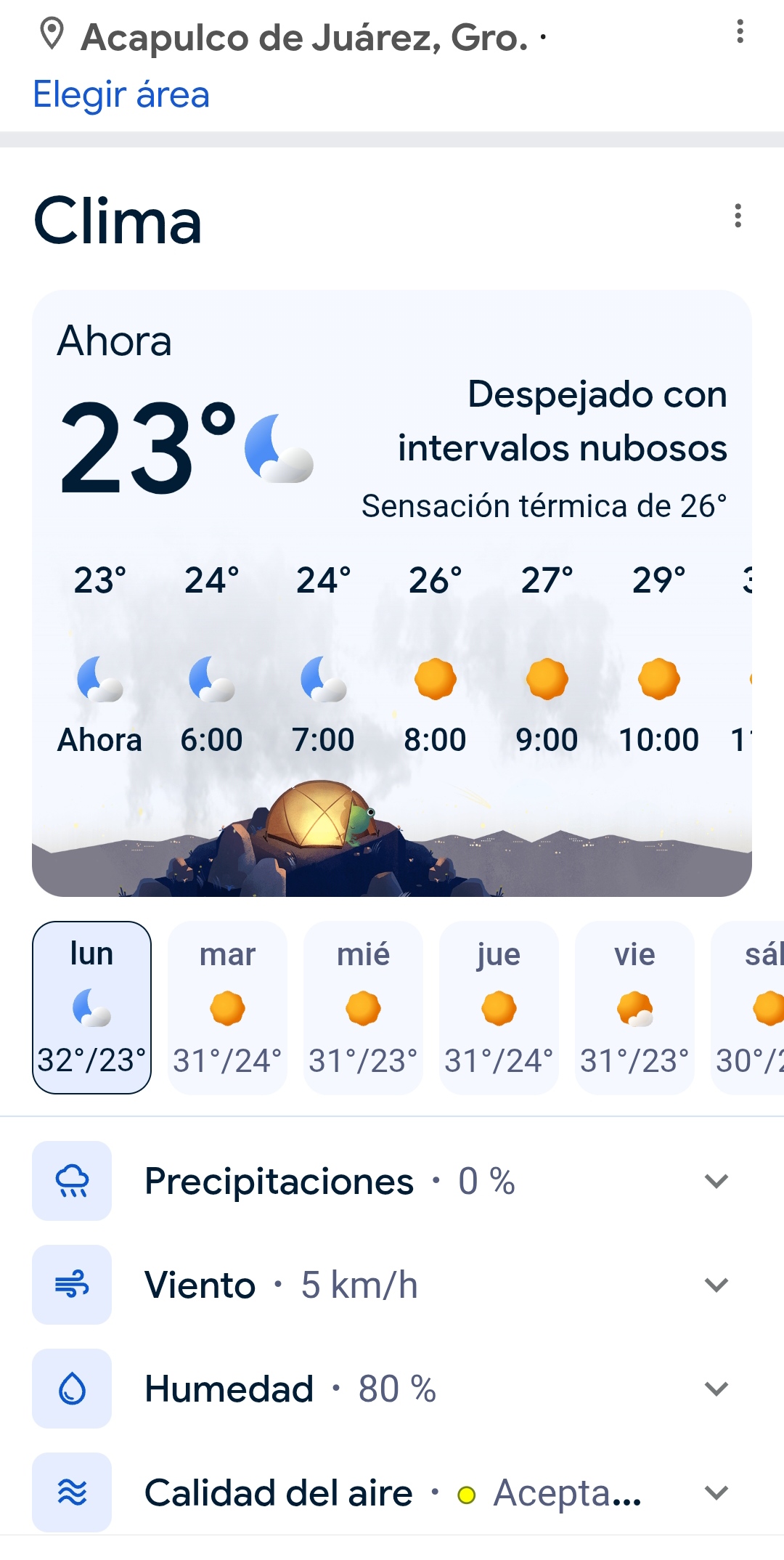This screenshot has height=1560, width=784.
Task: View the vie forecast
Action: [x=634, y=1007]
